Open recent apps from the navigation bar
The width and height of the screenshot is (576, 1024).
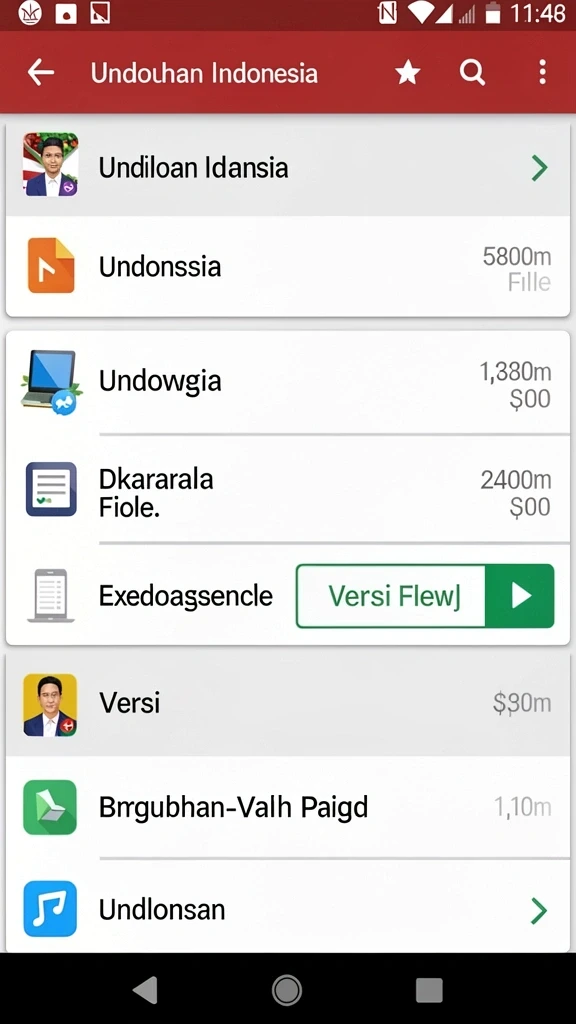click(x=429, y=990)
